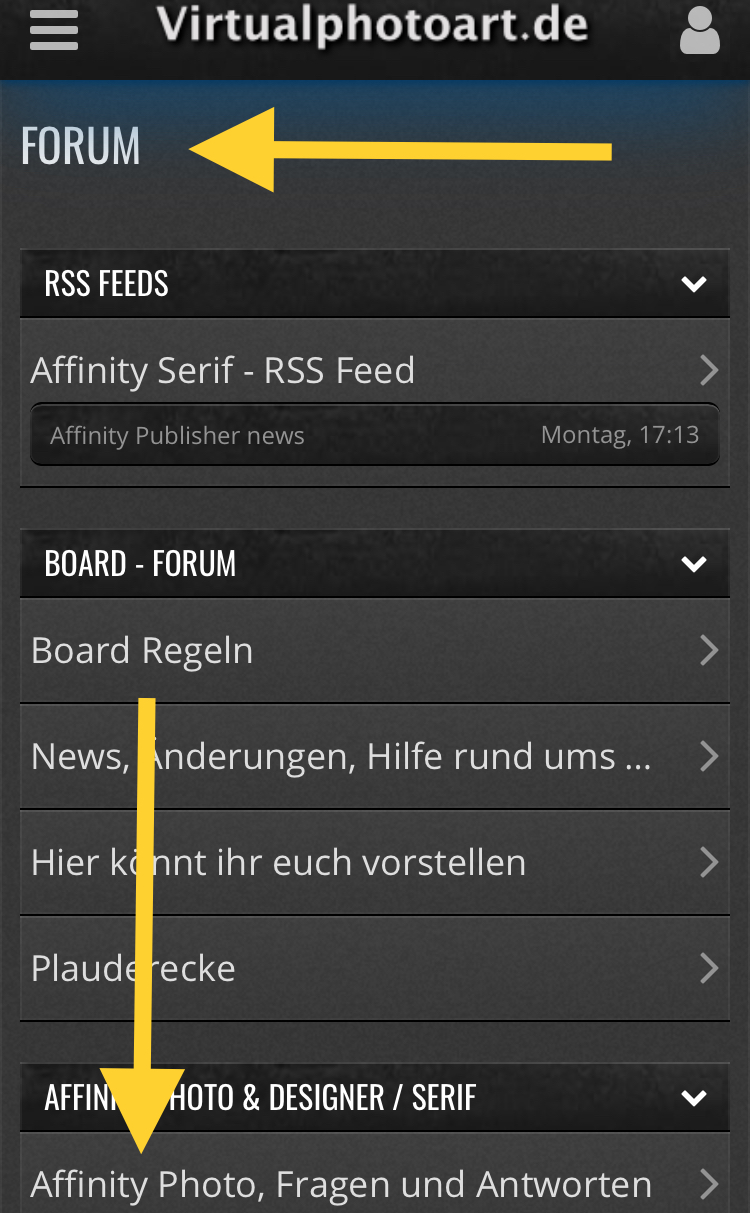Screen dimensions: 750x1213
Task: Open the user account icon
Action: [699, 32]
